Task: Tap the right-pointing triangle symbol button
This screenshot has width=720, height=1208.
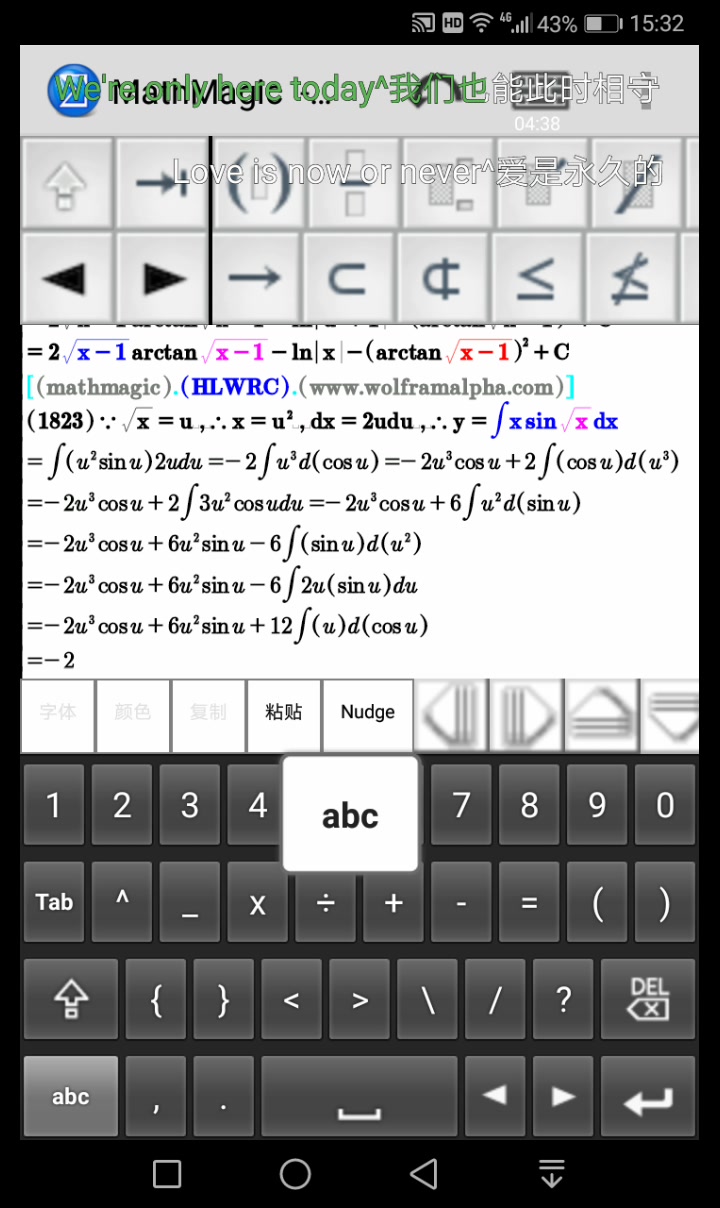Action: (162, 278)
